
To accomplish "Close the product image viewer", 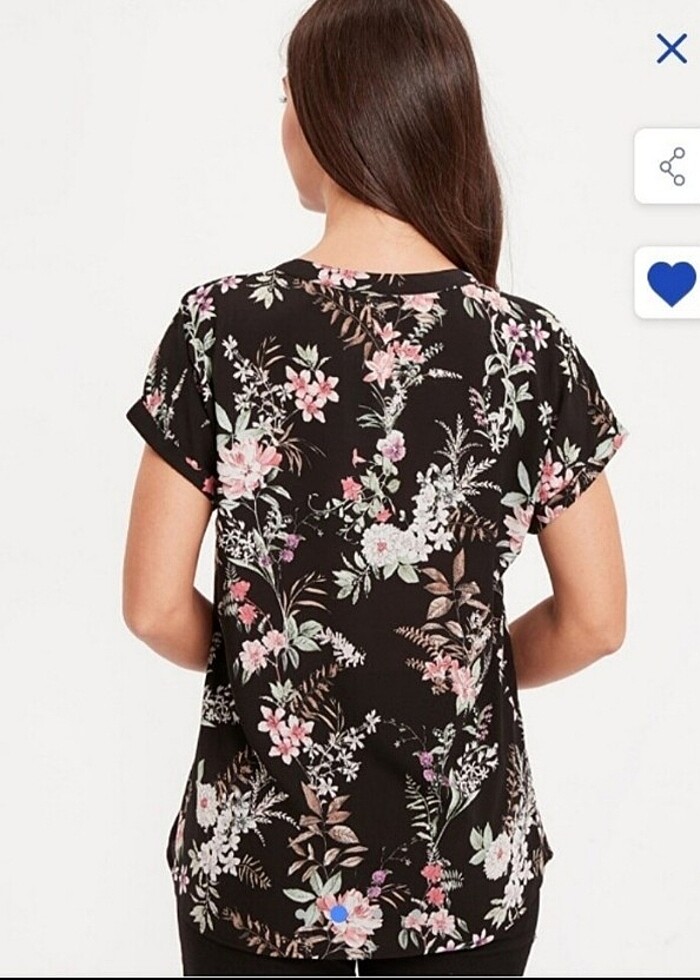I will click(671, 48).
